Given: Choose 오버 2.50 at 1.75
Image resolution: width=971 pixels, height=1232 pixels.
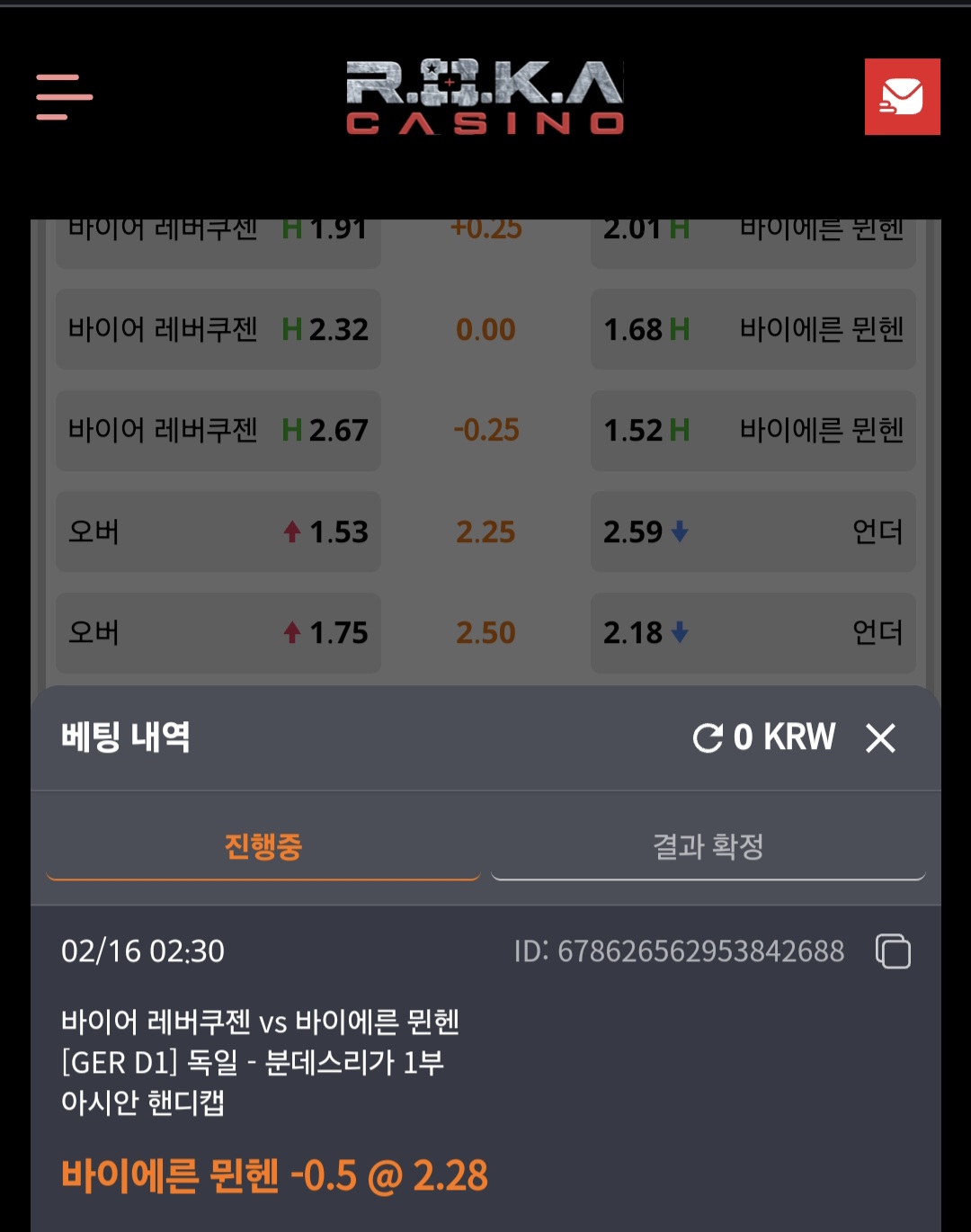Looking at the screenshot, I should point(218,633).
